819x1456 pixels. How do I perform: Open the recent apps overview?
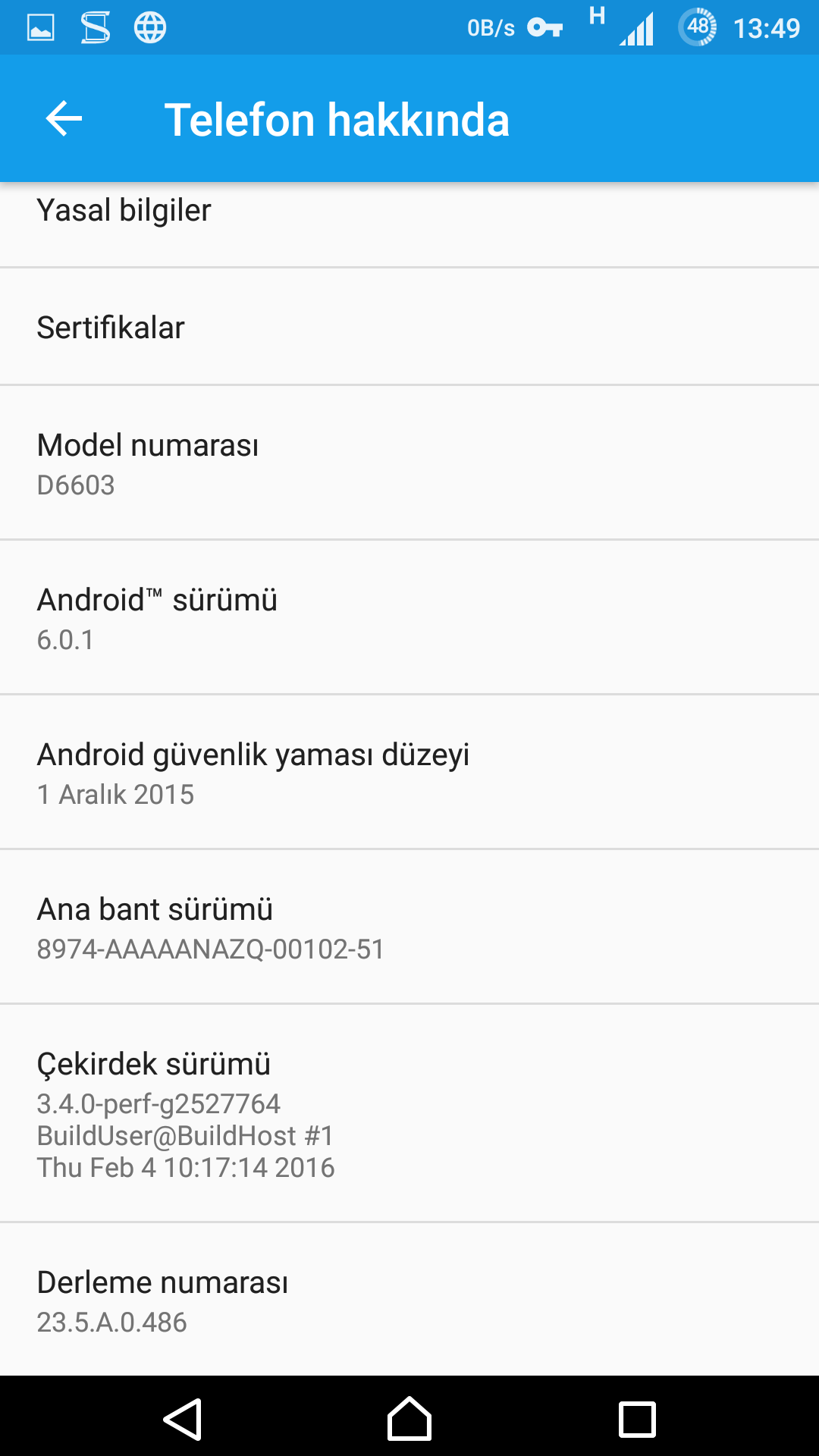point(637,1419)
